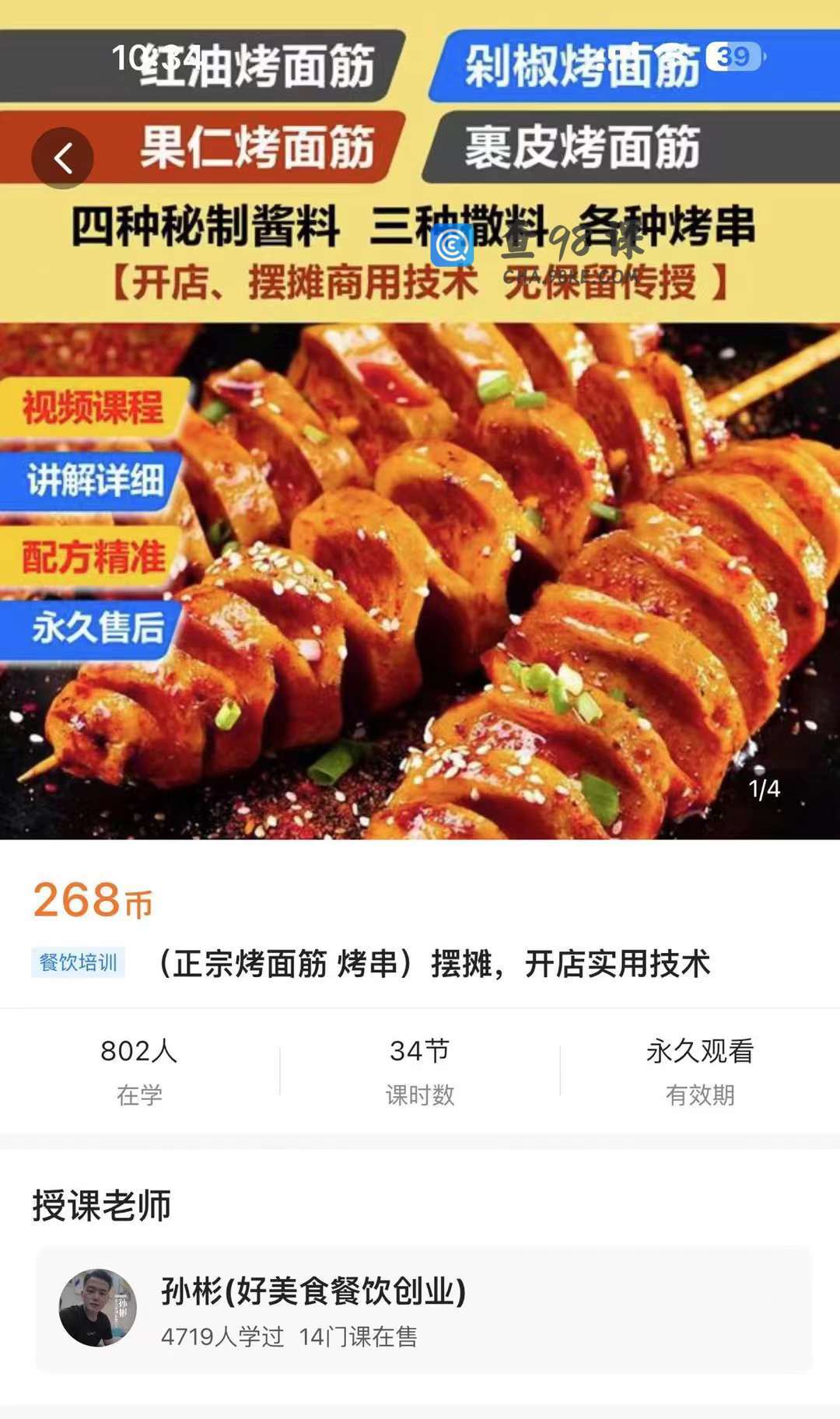Go back using the arrow button

point(62,158)
